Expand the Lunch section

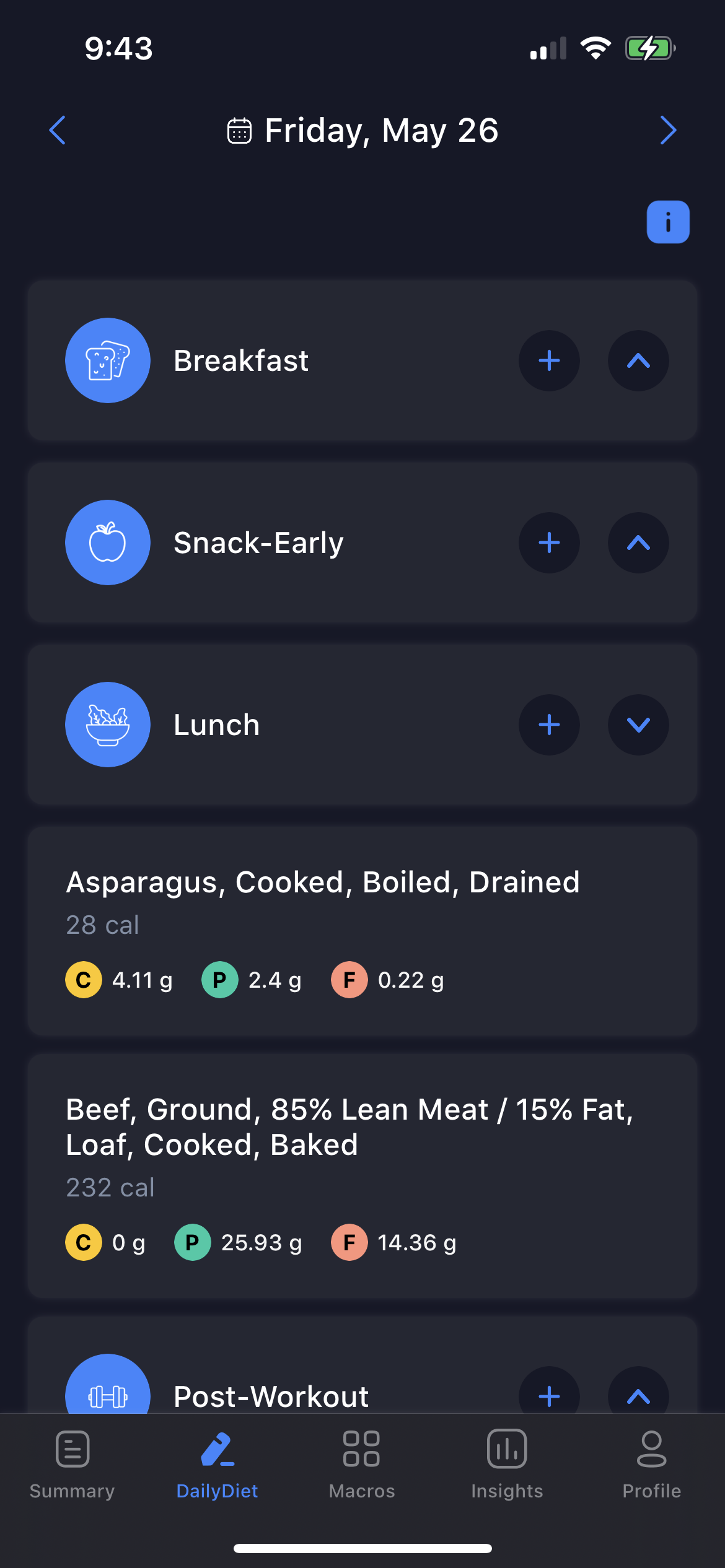(638, 725)
